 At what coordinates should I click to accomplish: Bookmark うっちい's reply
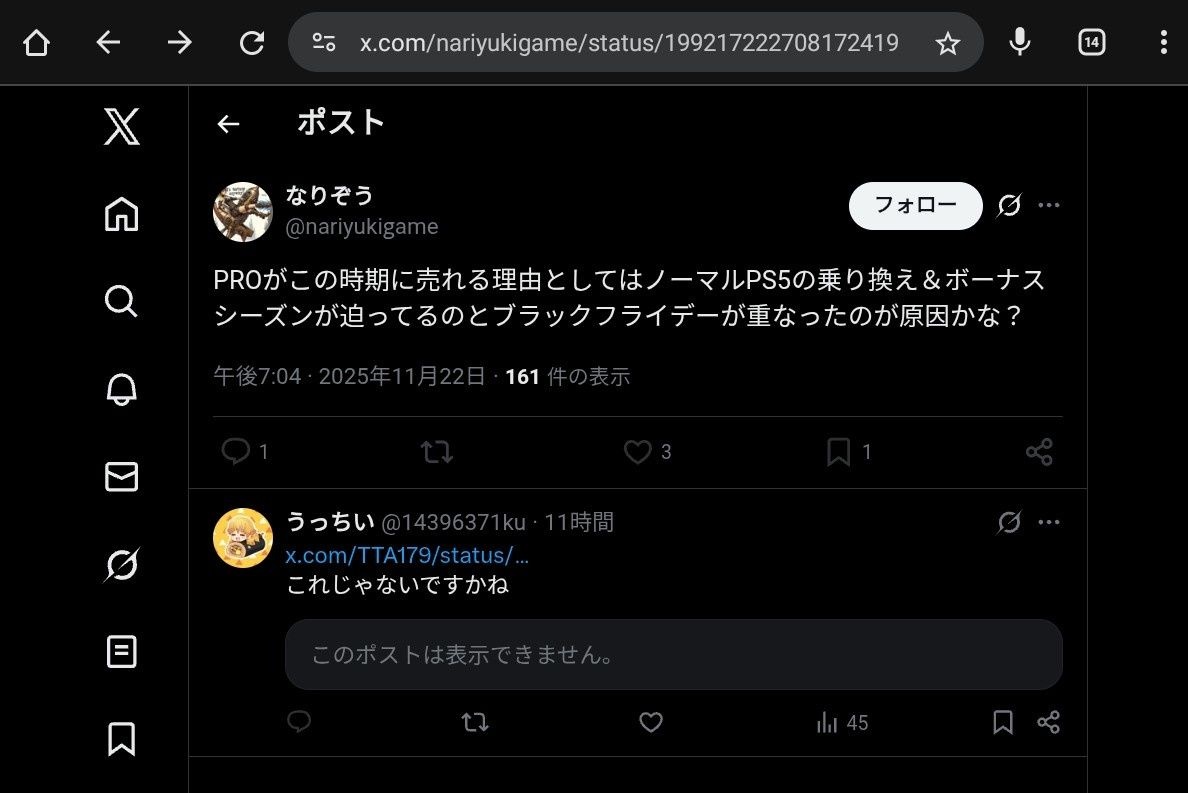pyautogui.click(x=1003, y=722)
